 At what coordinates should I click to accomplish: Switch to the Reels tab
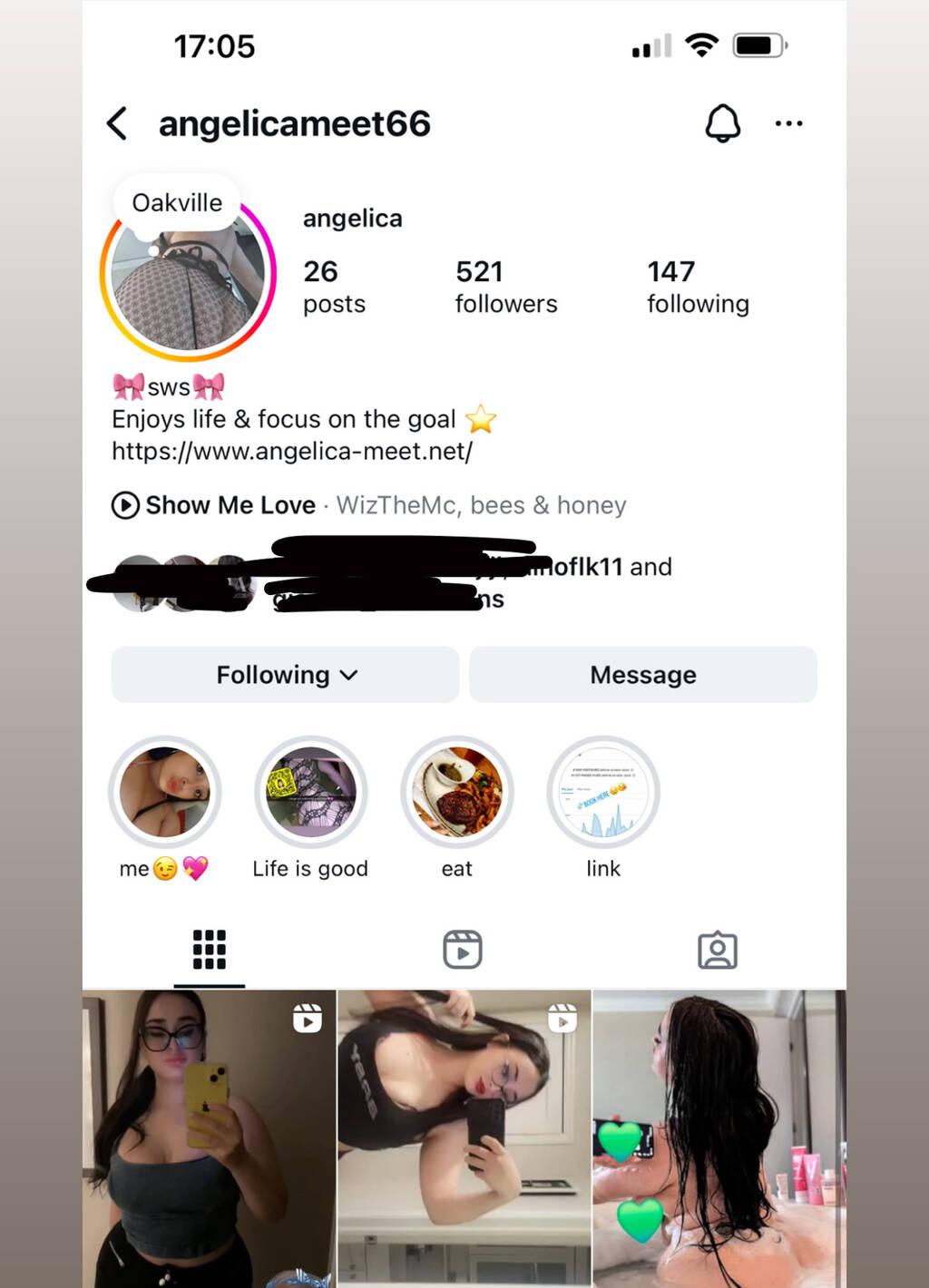pyautogui.click(x=463, y=950)
